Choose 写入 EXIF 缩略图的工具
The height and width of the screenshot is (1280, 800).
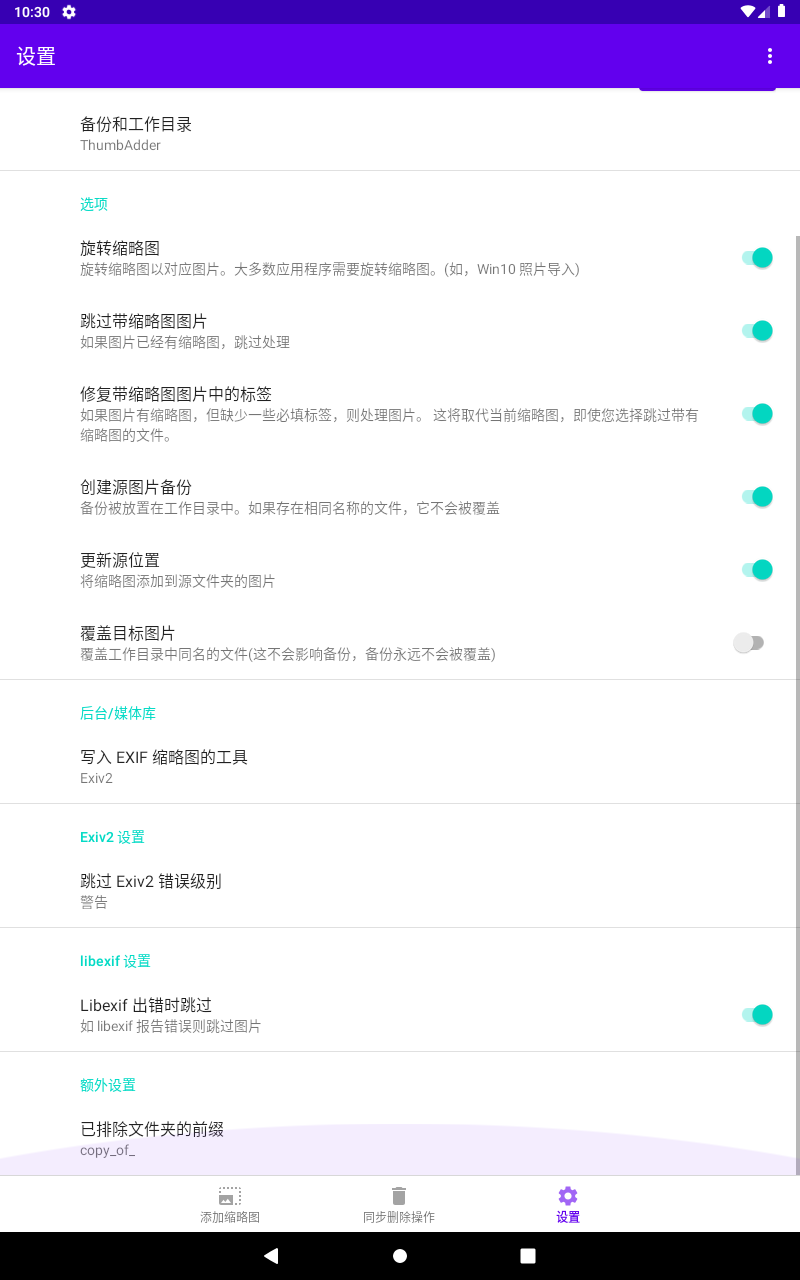[x=164, y=766]
